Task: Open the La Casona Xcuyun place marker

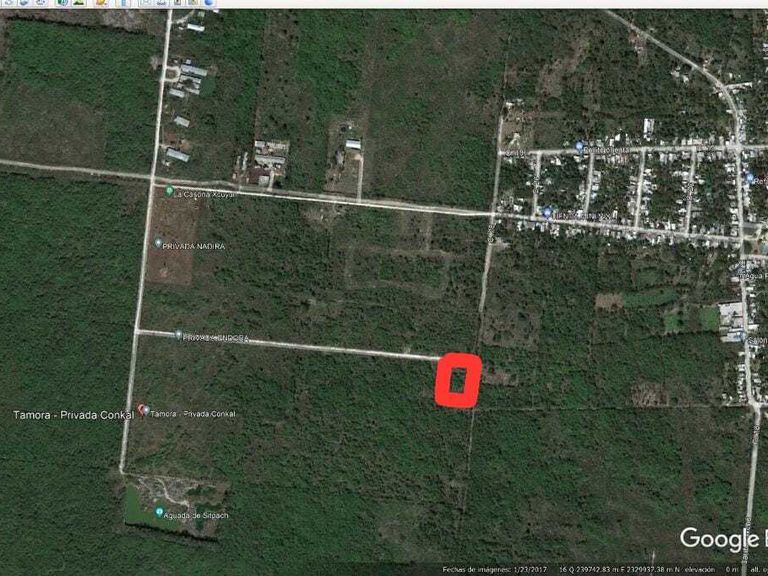Action: click(x=169, y=191)
